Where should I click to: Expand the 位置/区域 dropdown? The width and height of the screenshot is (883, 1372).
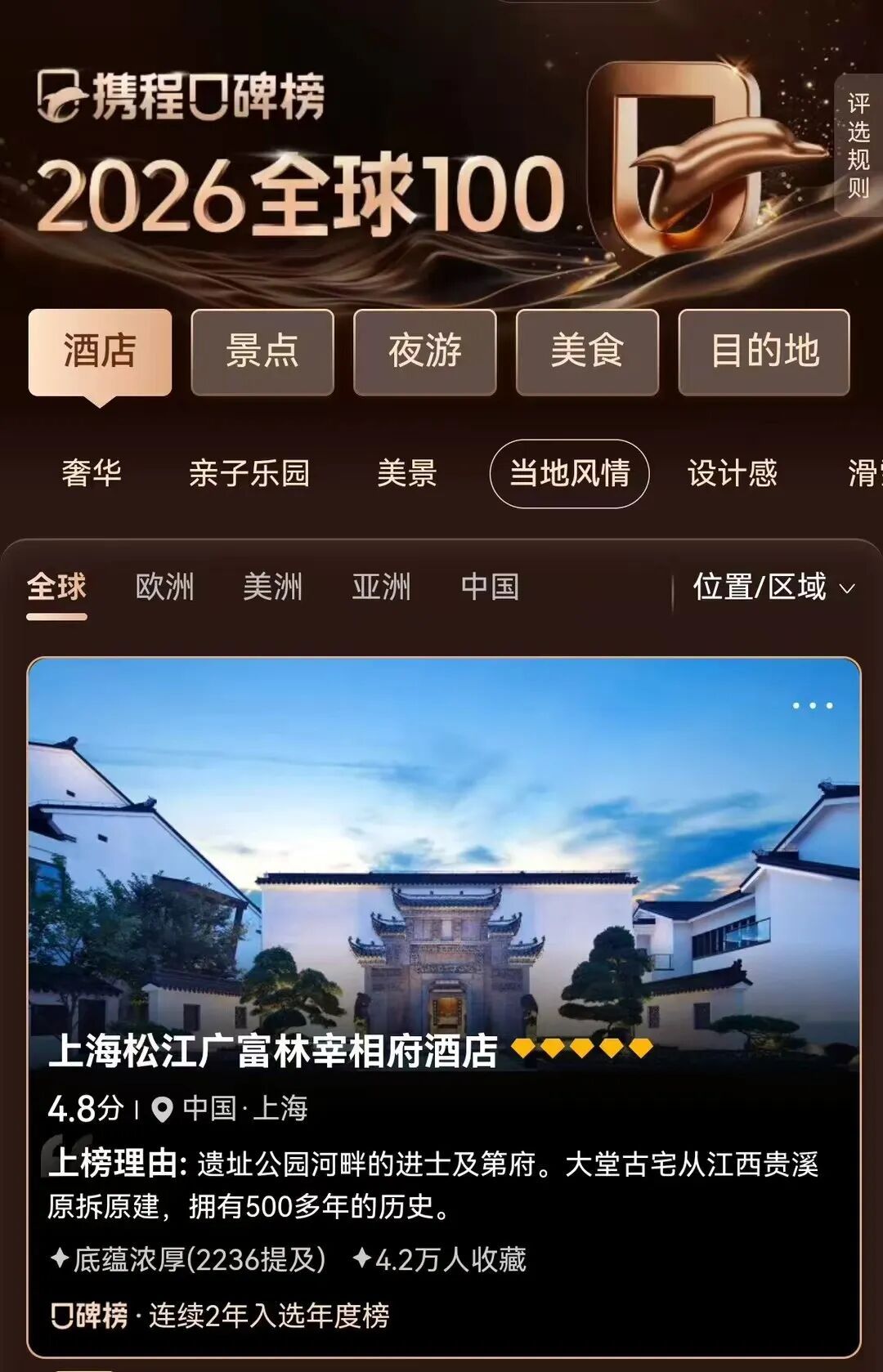point(773,587)
